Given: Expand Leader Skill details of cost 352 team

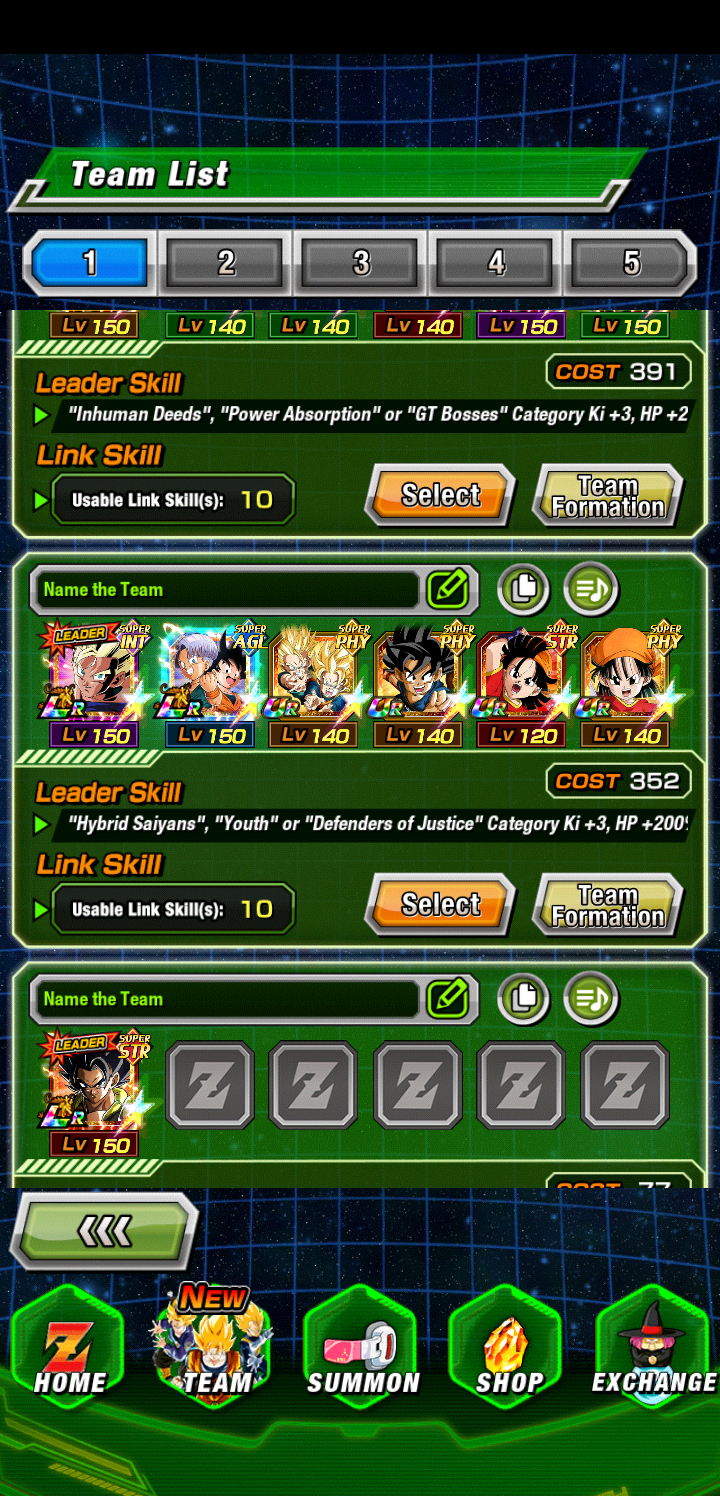Looking at the screenshot, I should (x=41, y=824).
